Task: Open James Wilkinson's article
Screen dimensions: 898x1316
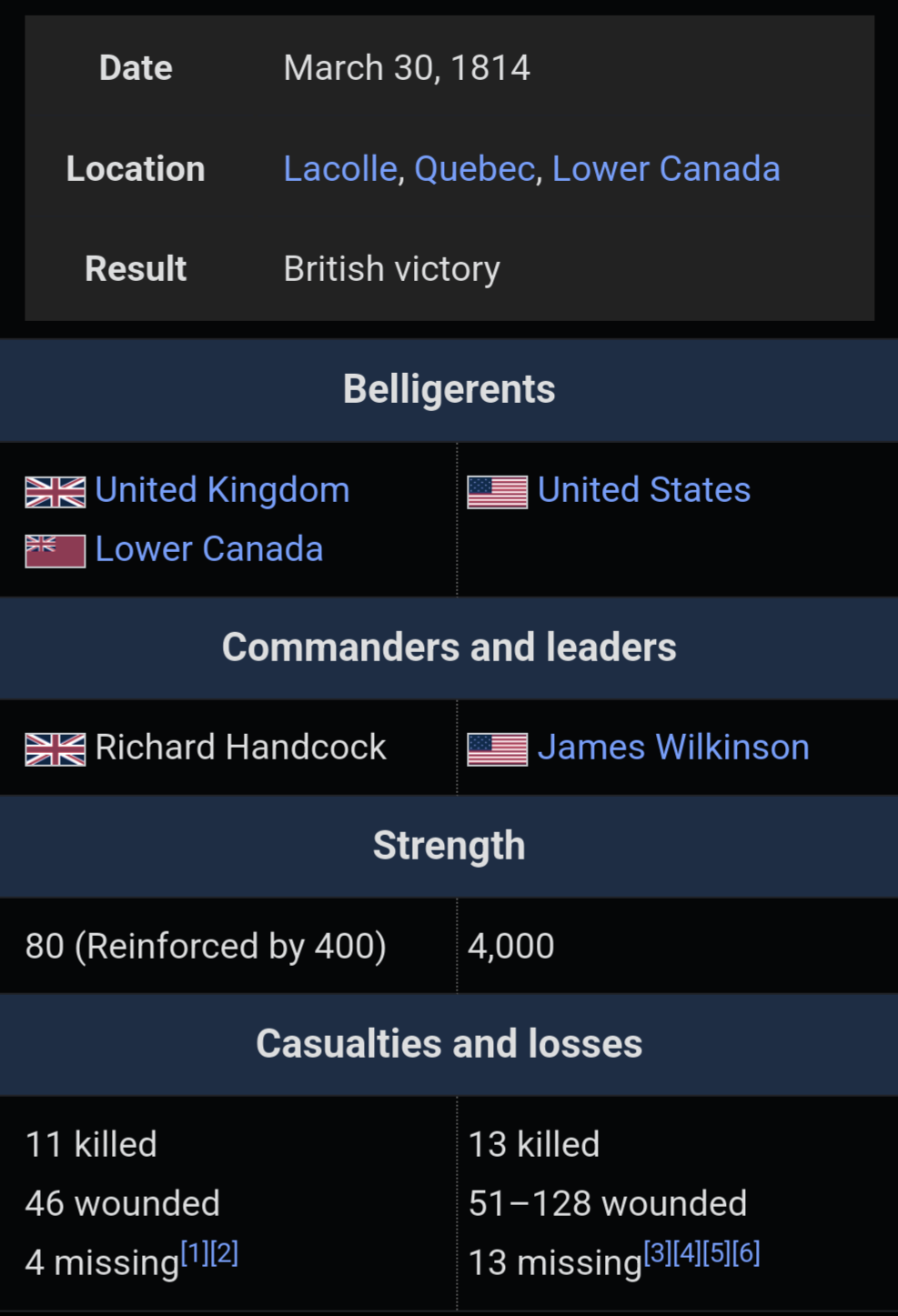Action: point(672,748)
